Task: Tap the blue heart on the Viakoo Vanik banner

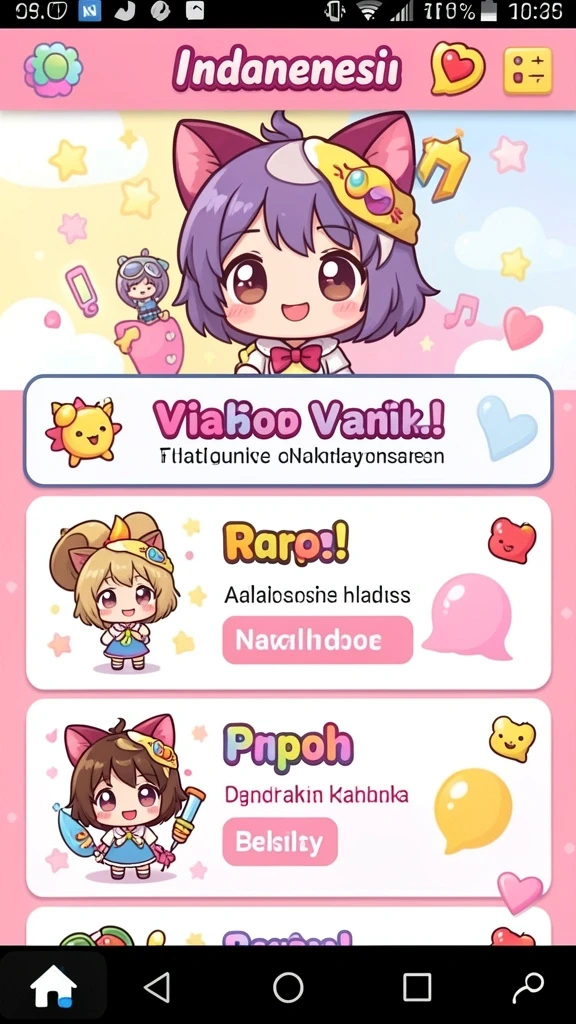Action: 507,427
